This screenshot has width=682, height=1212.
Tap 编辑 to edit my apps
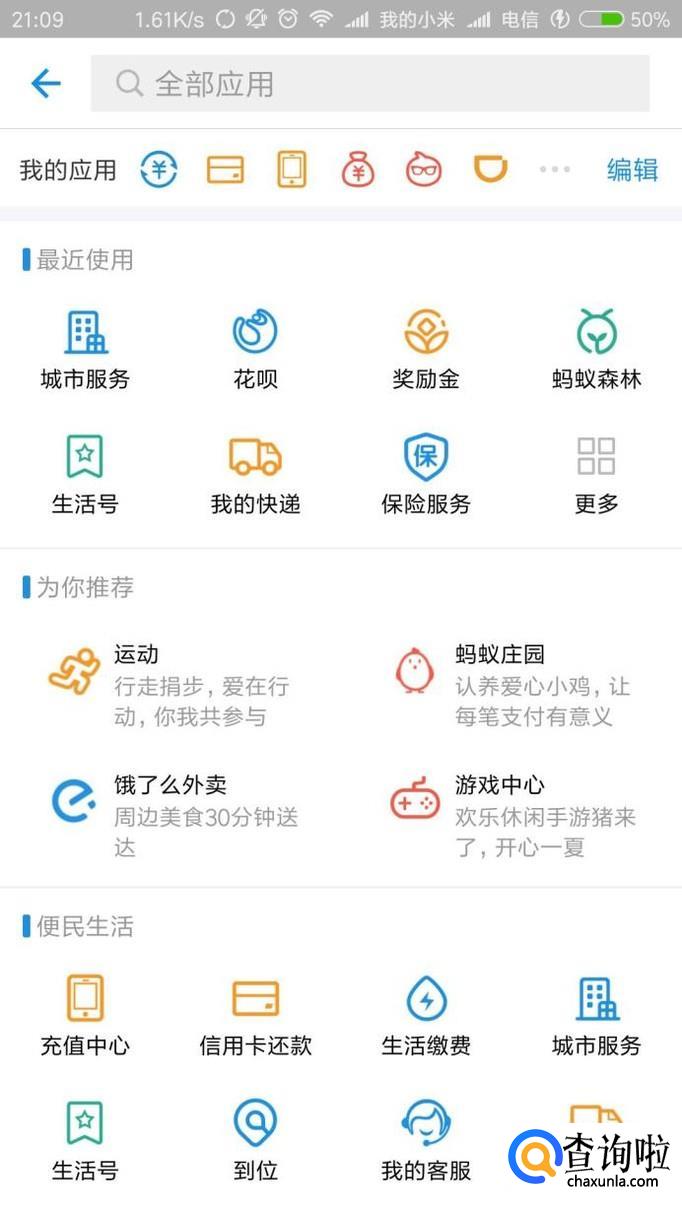pyautogui.click(x=632, y=170)
